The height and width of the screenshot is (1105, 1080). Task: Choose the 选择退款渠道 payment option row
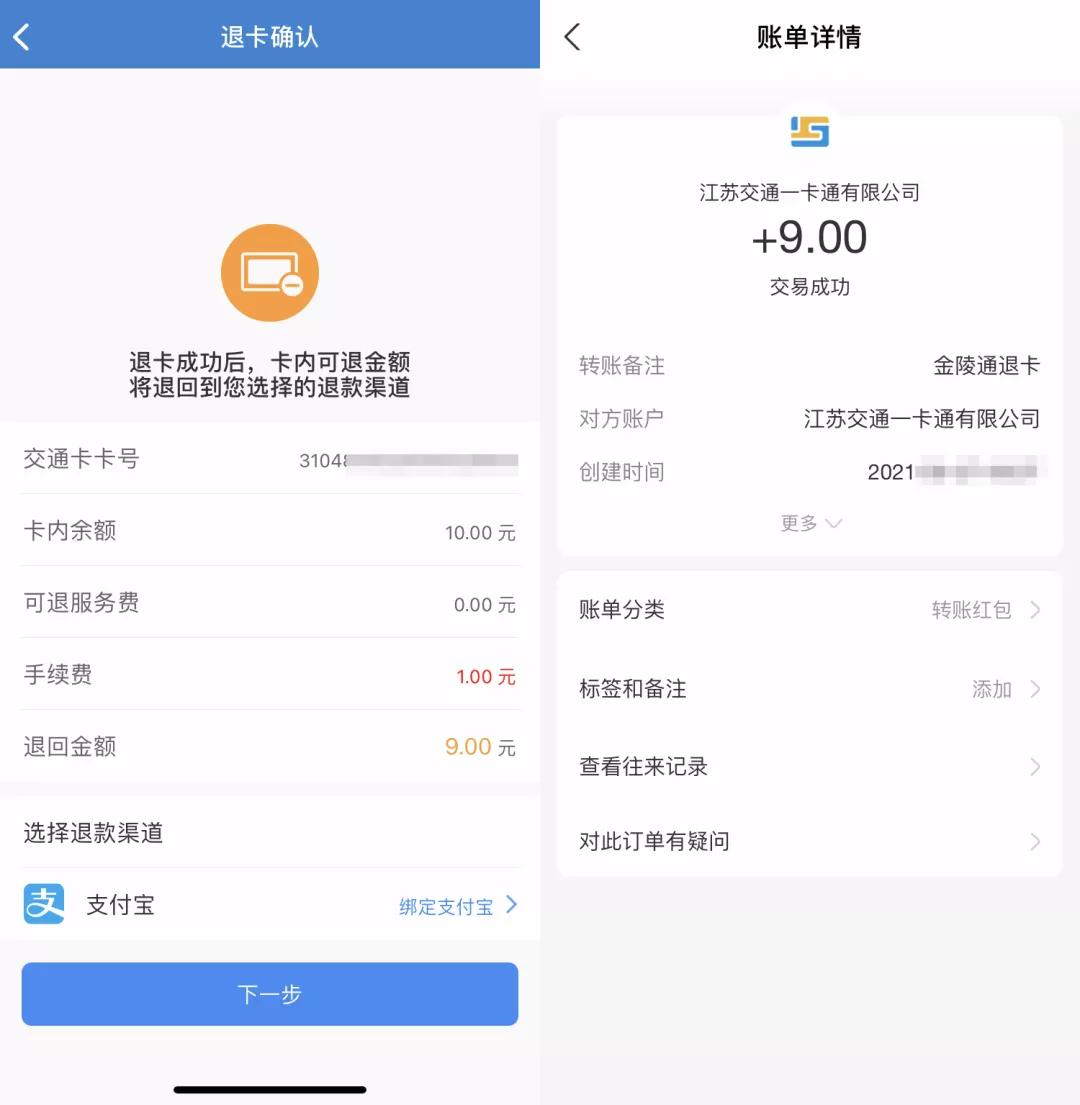(270, 834)
